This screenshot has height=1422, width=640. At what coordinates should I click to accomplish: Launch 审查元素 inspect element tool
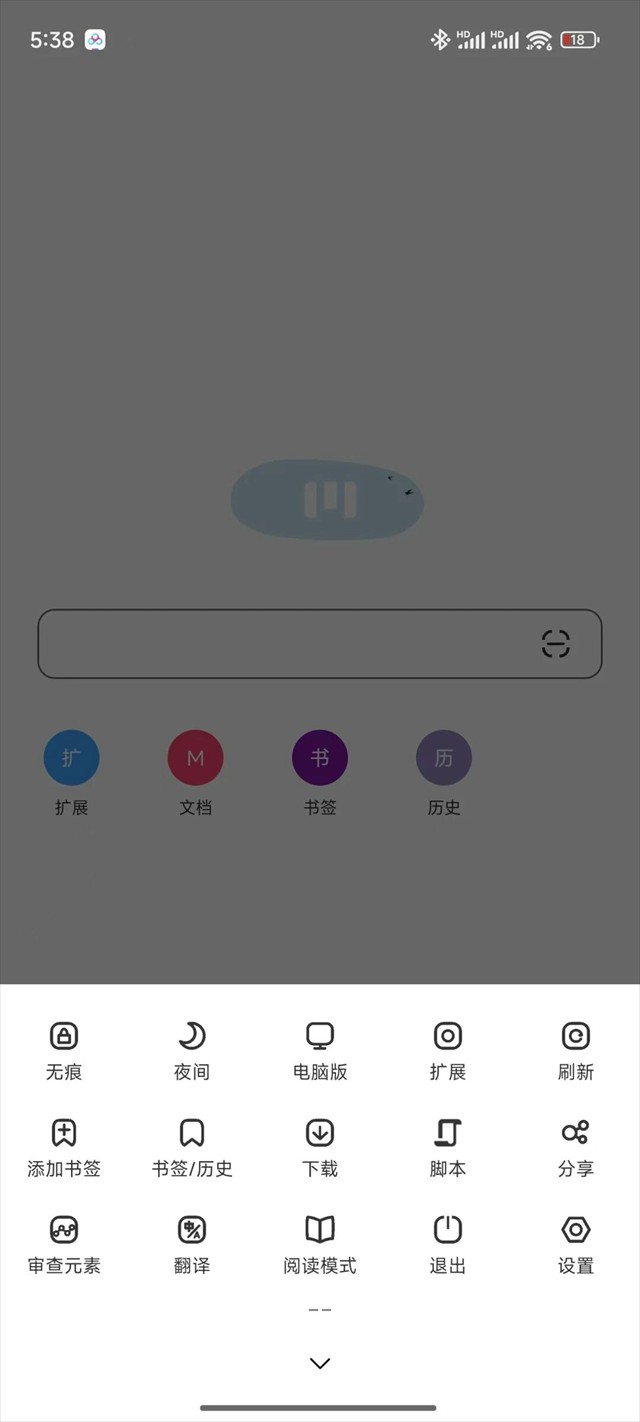tap(64, 1243)
